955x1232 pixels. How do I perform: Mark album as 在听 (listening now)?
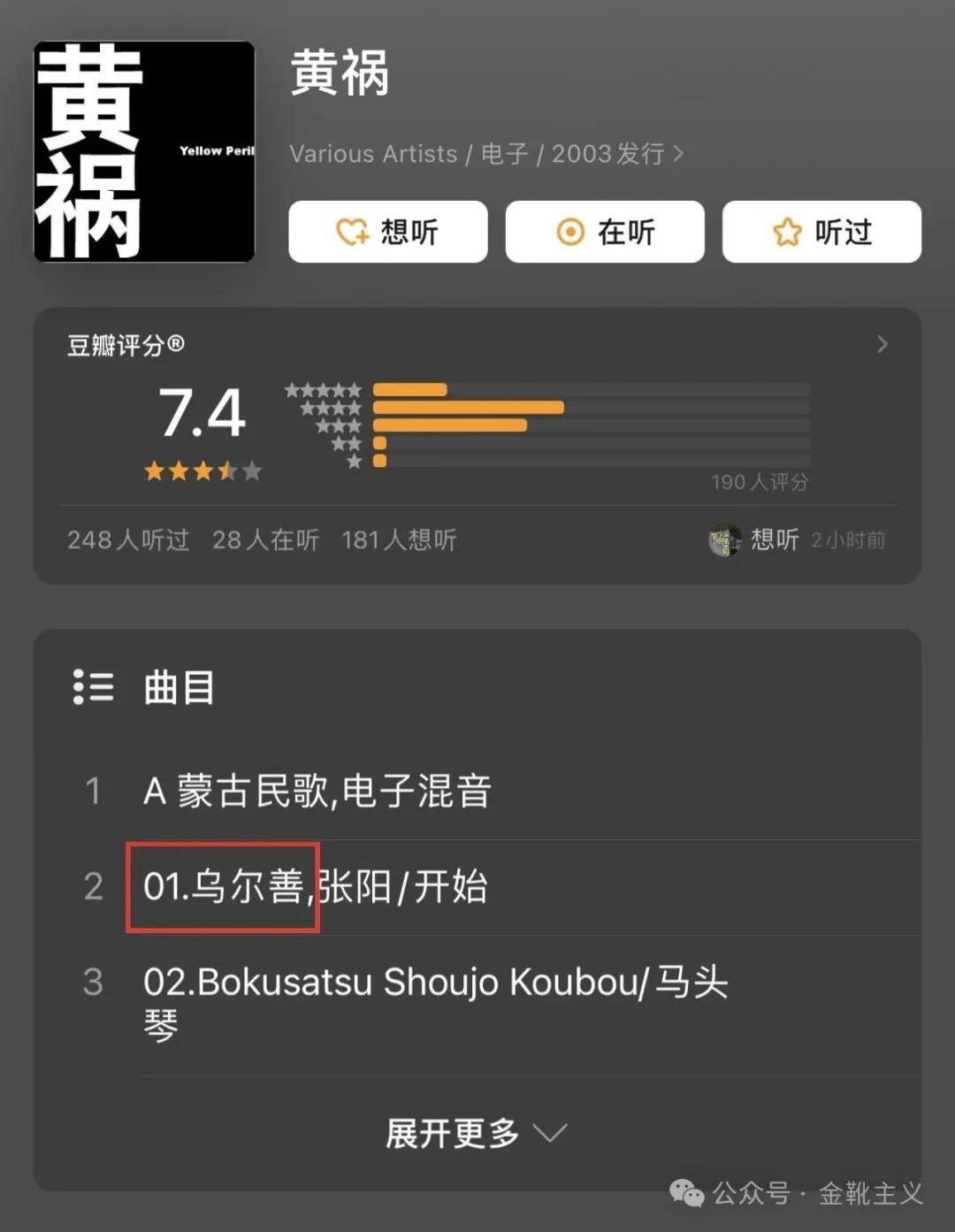point(605,232)
